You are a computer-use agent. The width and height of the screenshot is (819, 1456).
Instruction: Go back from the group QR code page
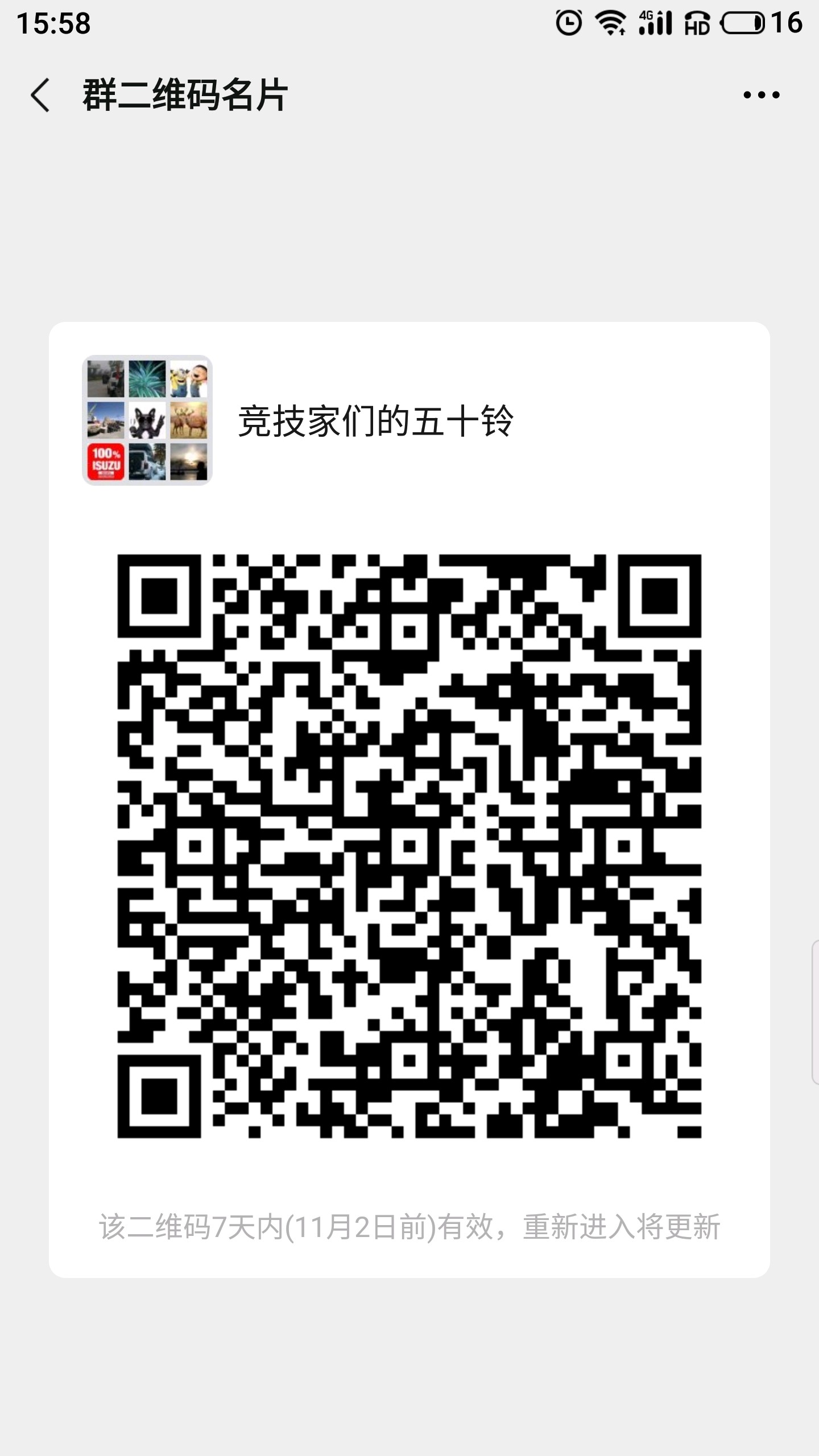[x=40, y=95]
